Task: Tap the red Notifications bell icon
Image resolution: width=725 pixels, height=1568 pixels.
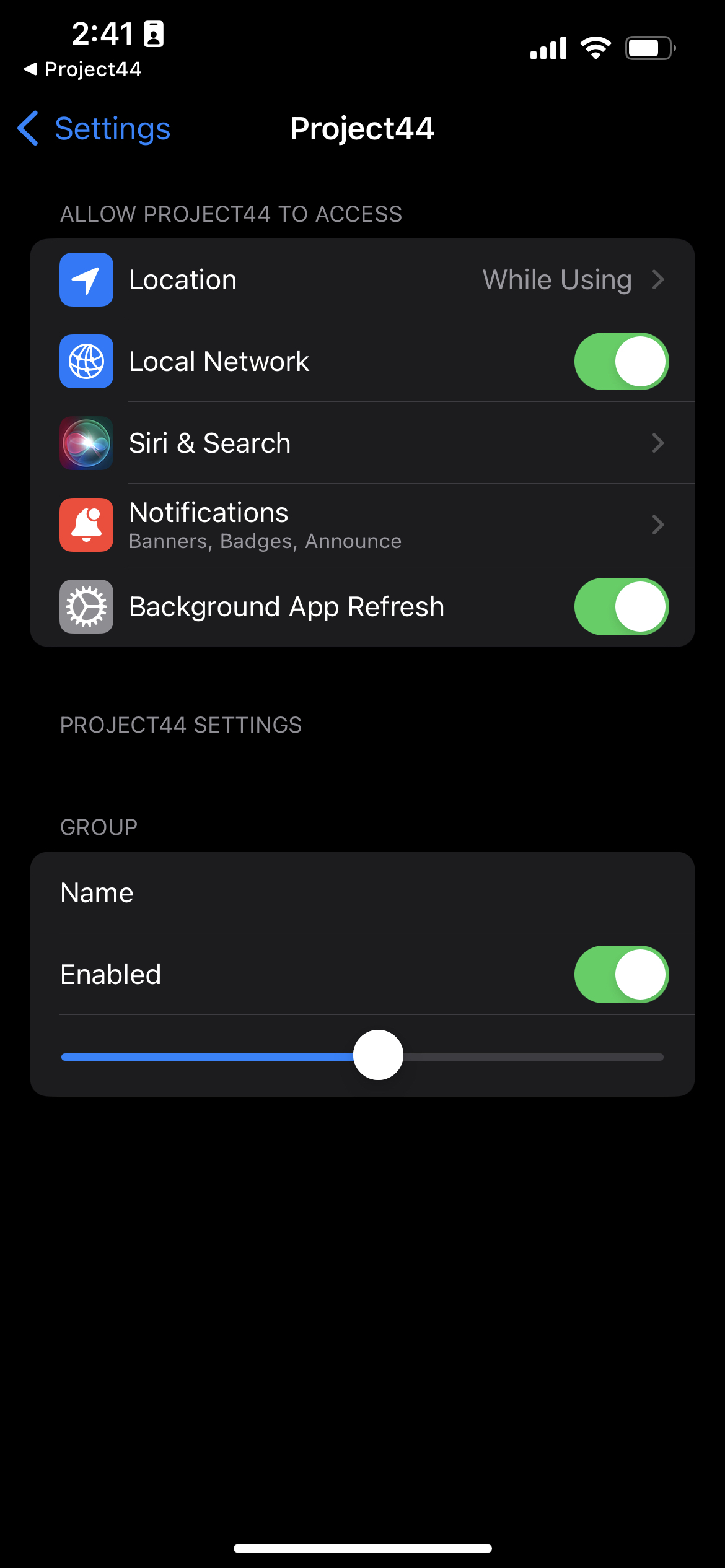Action: point(86,525)
